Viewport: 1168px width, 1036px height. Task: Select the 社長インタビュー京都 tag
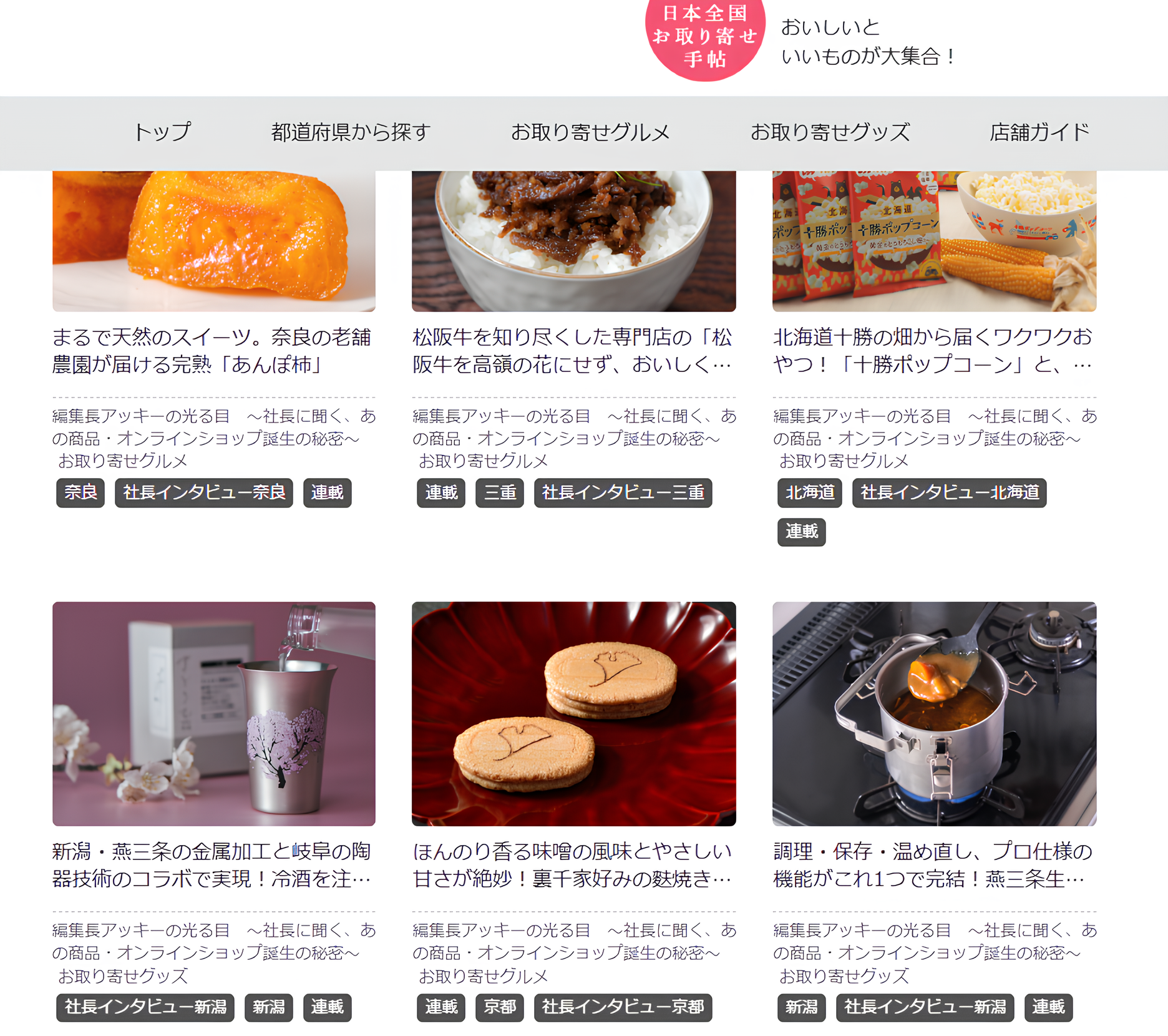623,1007
